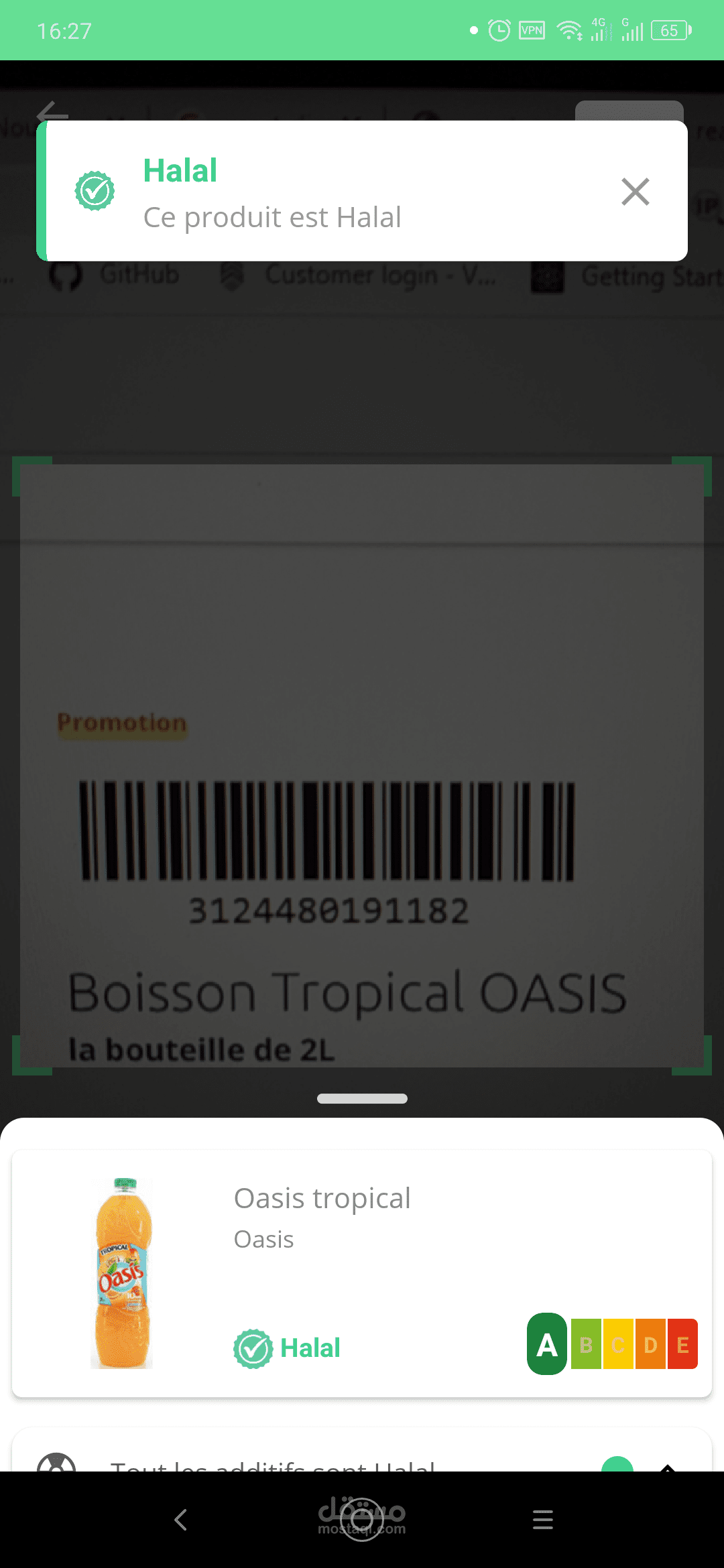This screenshot has width=724, height=1568.
Task: Tap the system back navigation button
Action: 181,1520
